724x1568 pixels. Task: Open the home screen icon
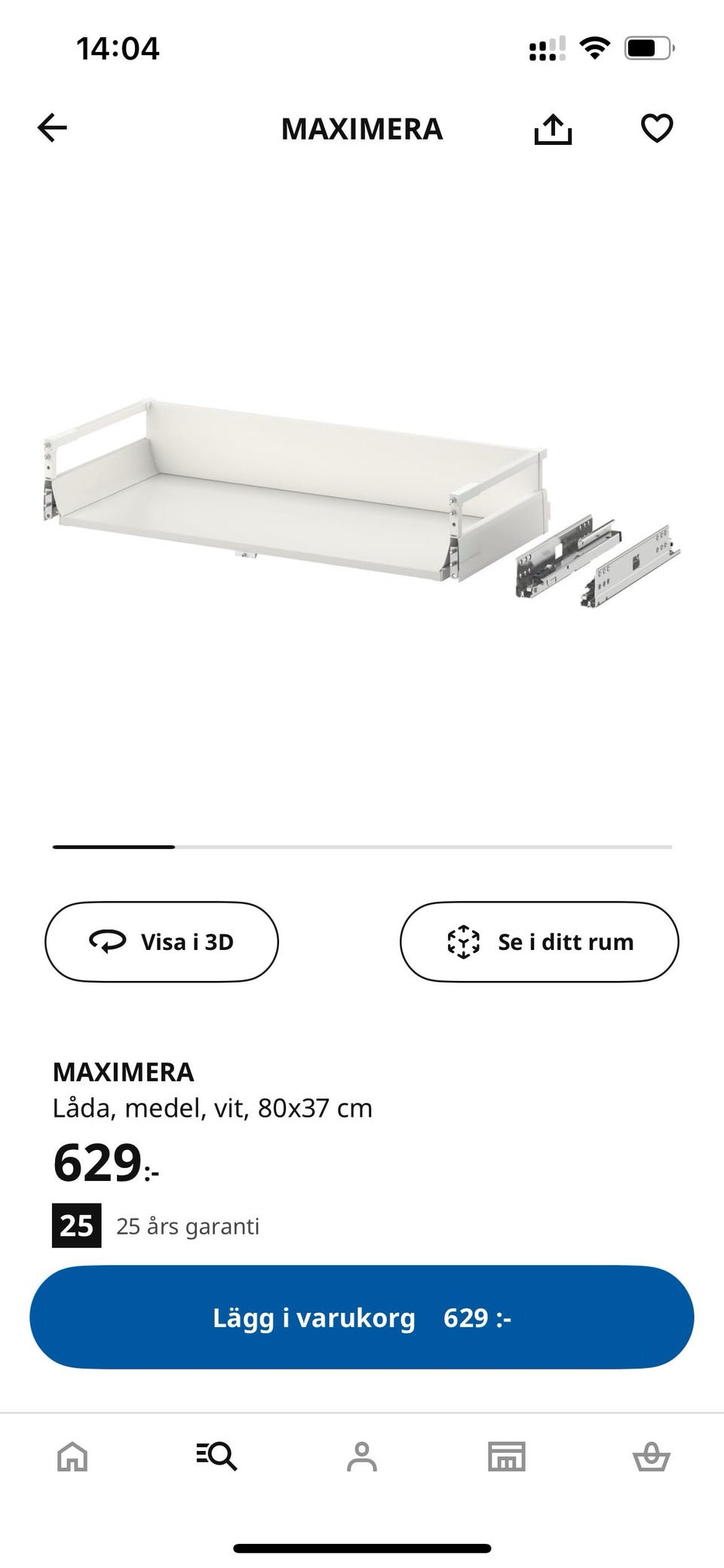coord(72,1457)
